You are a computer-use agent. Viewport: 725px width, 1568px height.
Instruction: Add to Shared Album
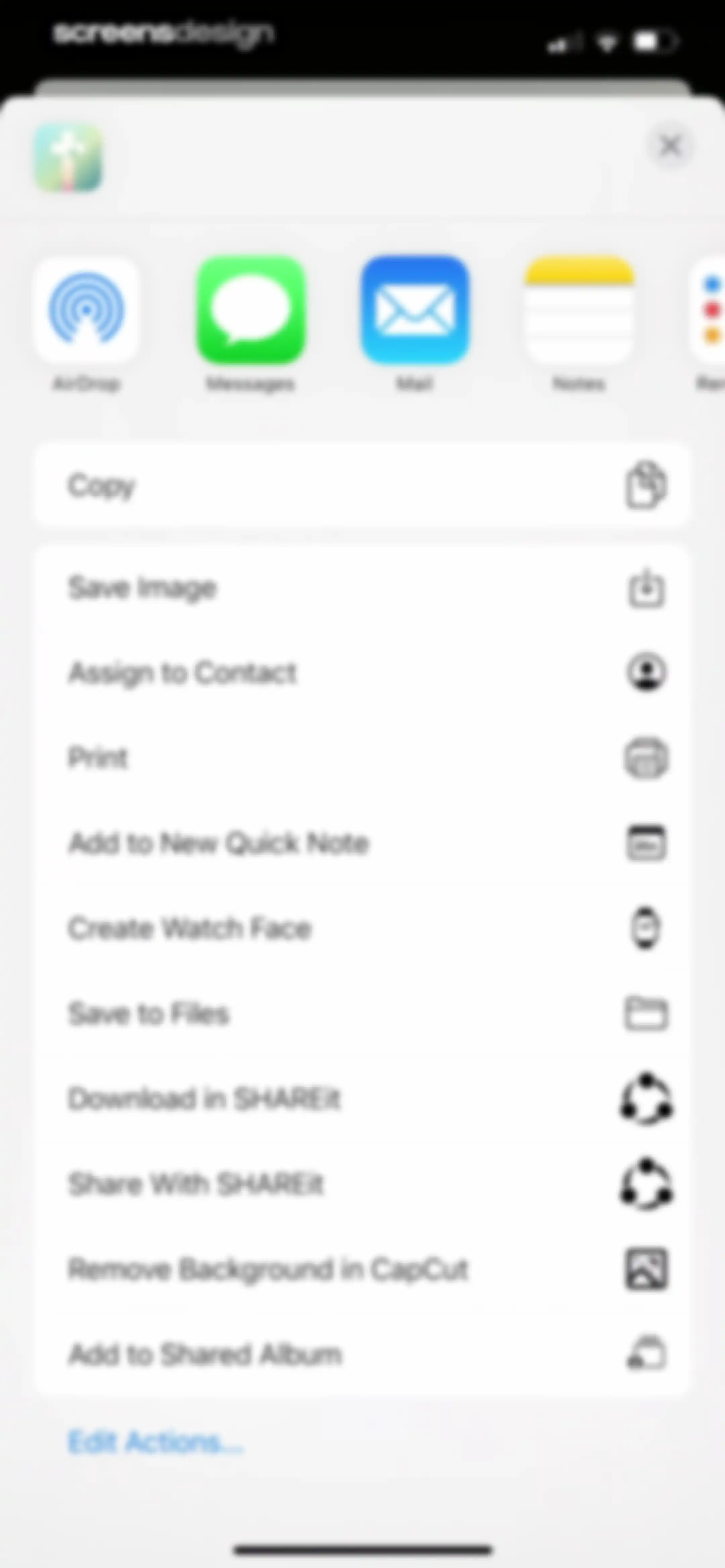(x=362, y=1355)
